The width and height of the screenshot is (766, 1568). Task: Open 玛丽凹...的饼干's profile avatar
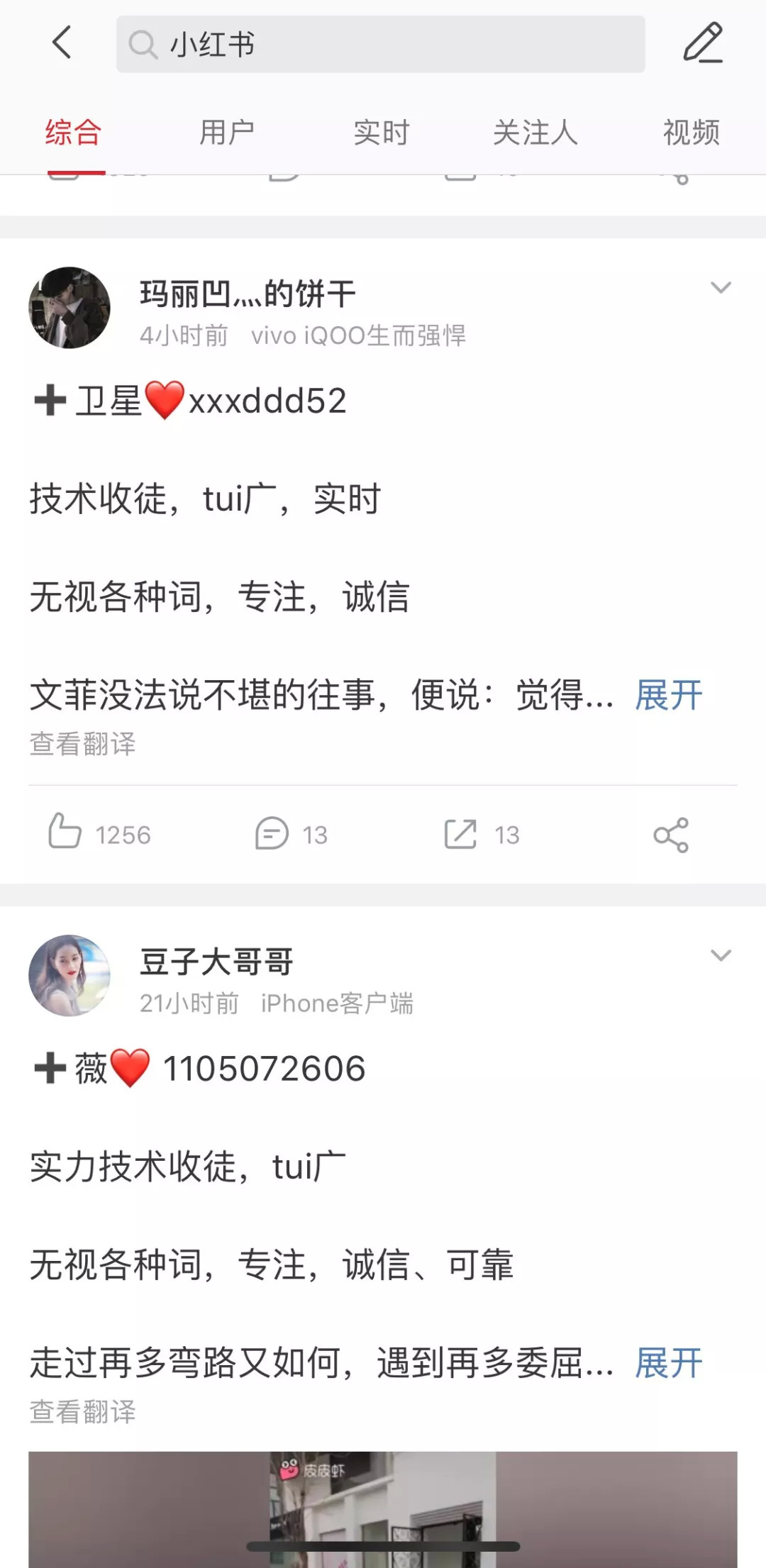[x=70, y=308]
